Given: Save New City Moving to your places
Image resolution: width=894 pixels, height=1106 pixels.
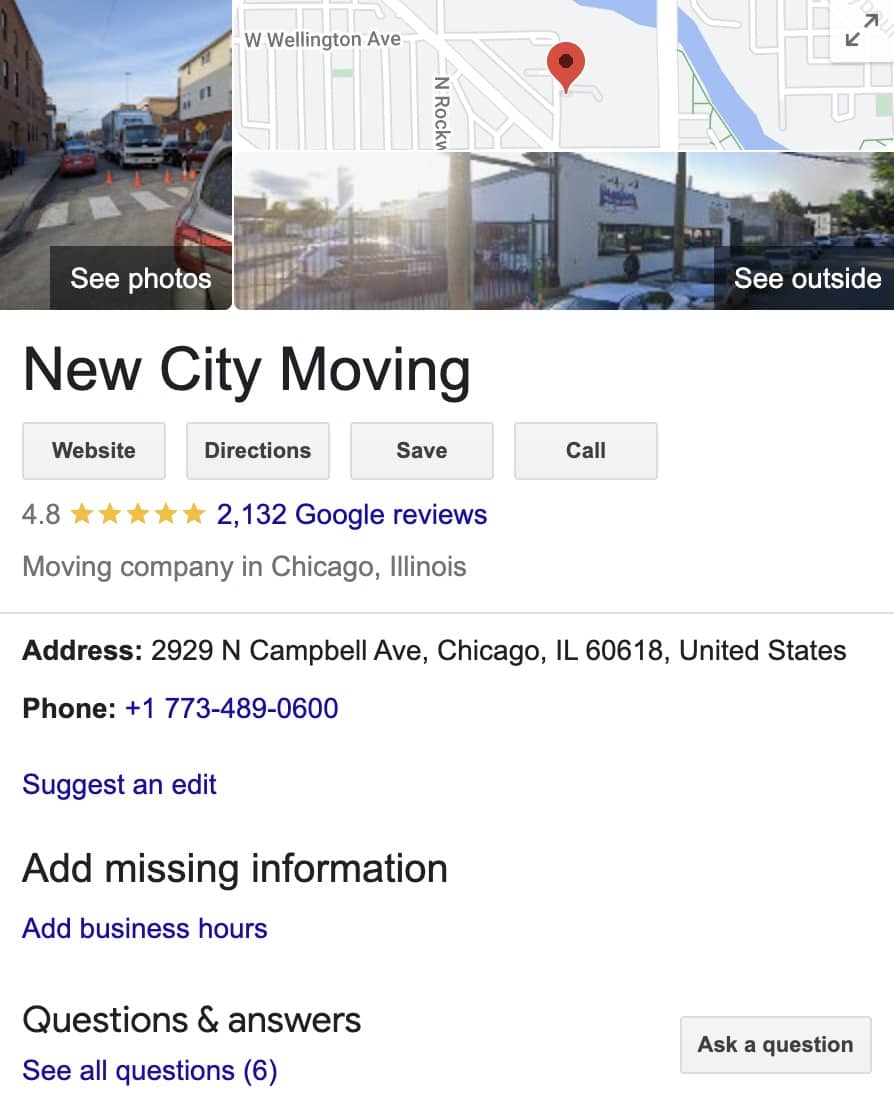Looking at the screenshot, I should (421, 451).
